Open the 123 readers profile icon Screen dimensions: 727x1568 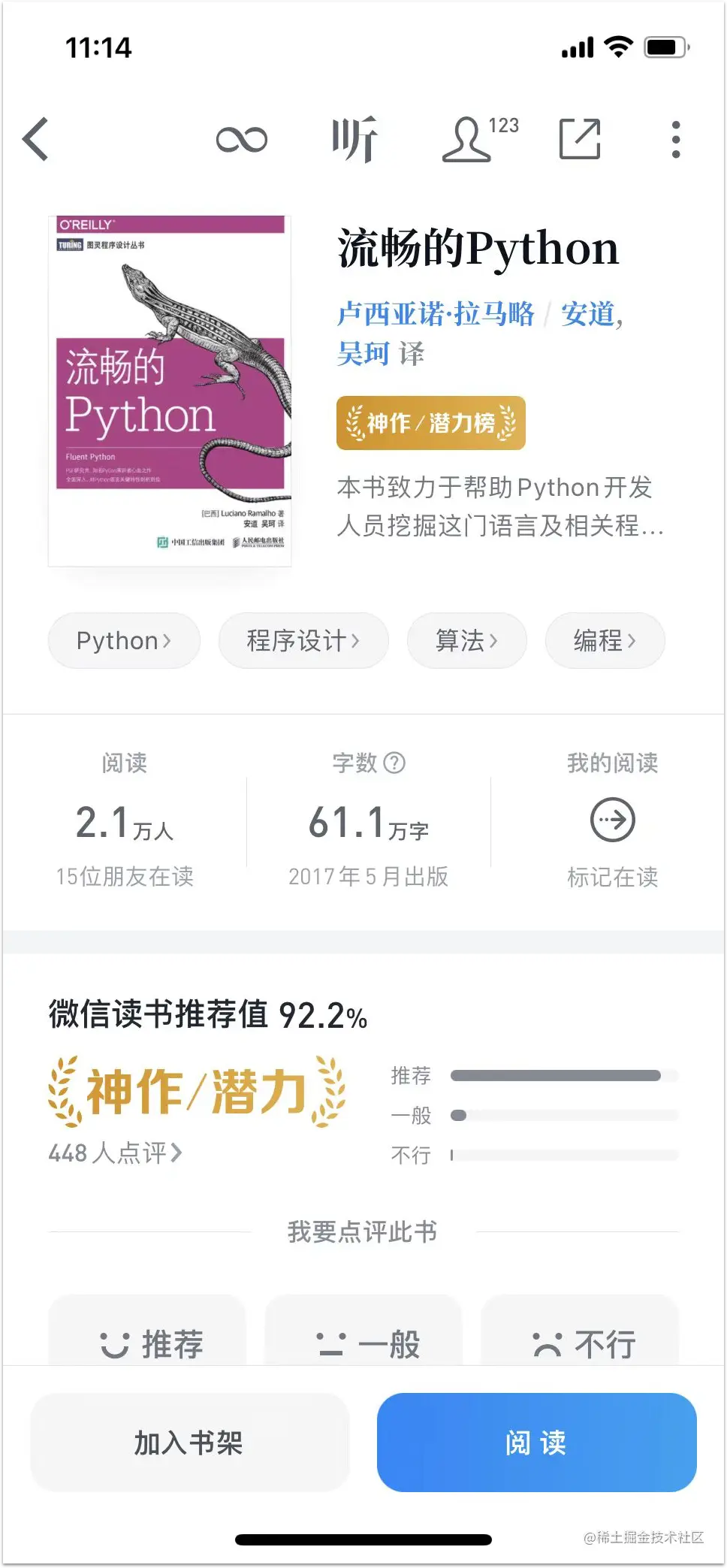[x=473, y=139]
